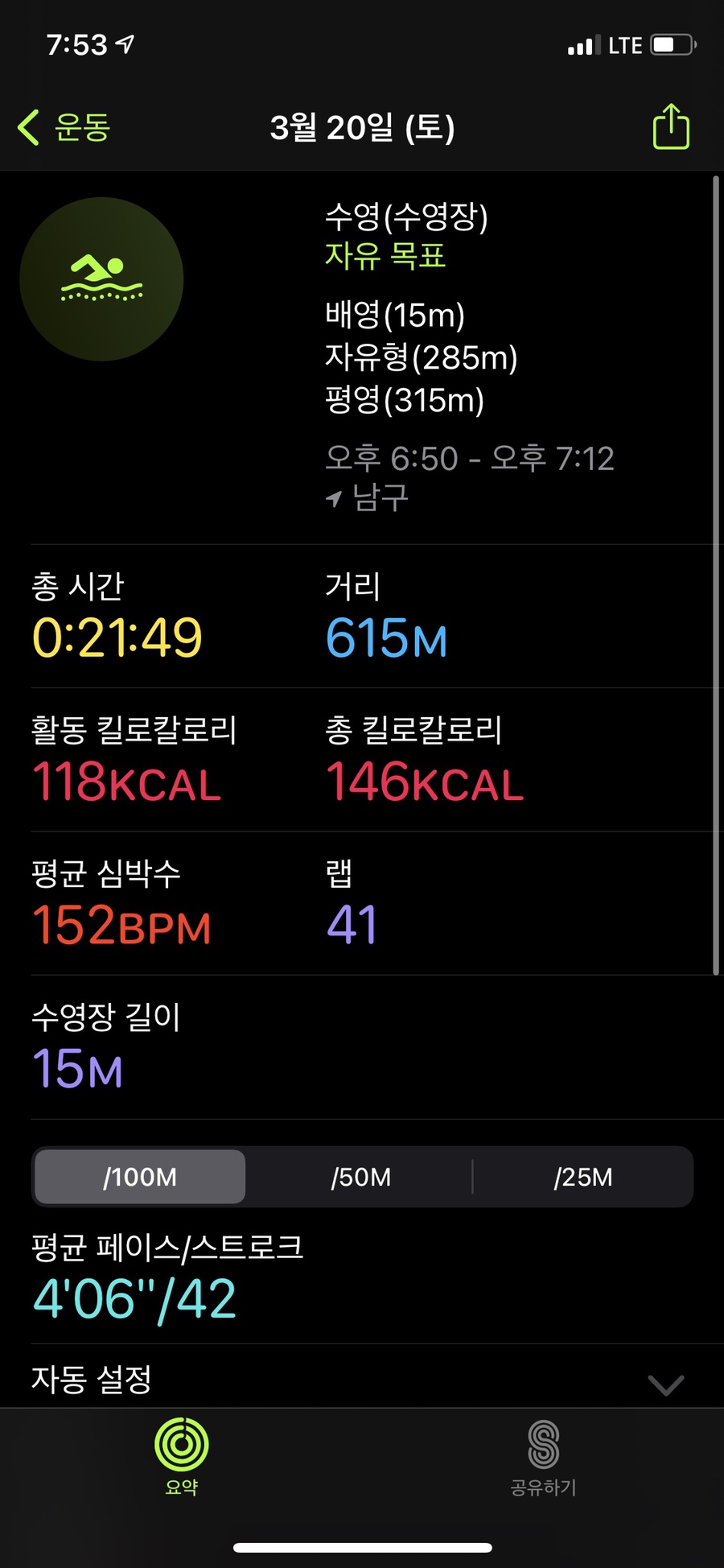Screen dimensions: 724x1568
Task: Share this swimming workout
Action: pyautogui.click(x=670, y=127)
